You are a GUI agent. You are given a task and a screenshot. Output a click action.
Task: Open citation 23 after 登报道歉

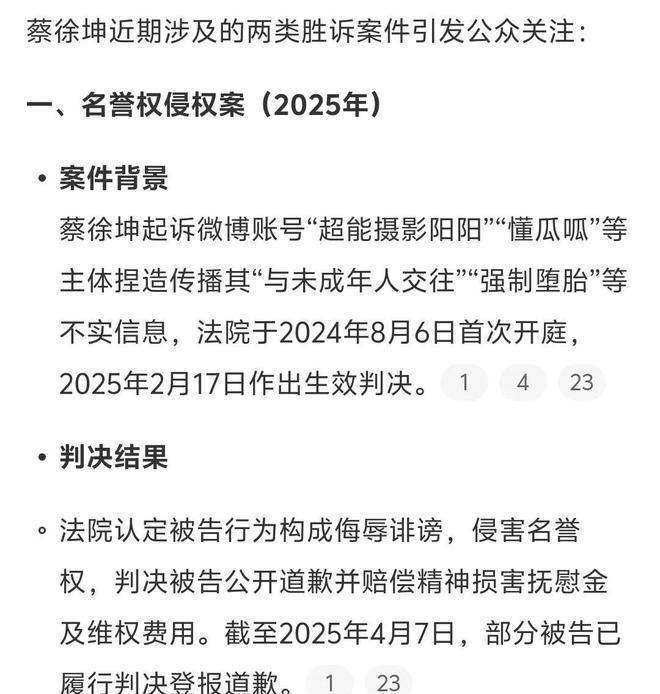point(389,682)
